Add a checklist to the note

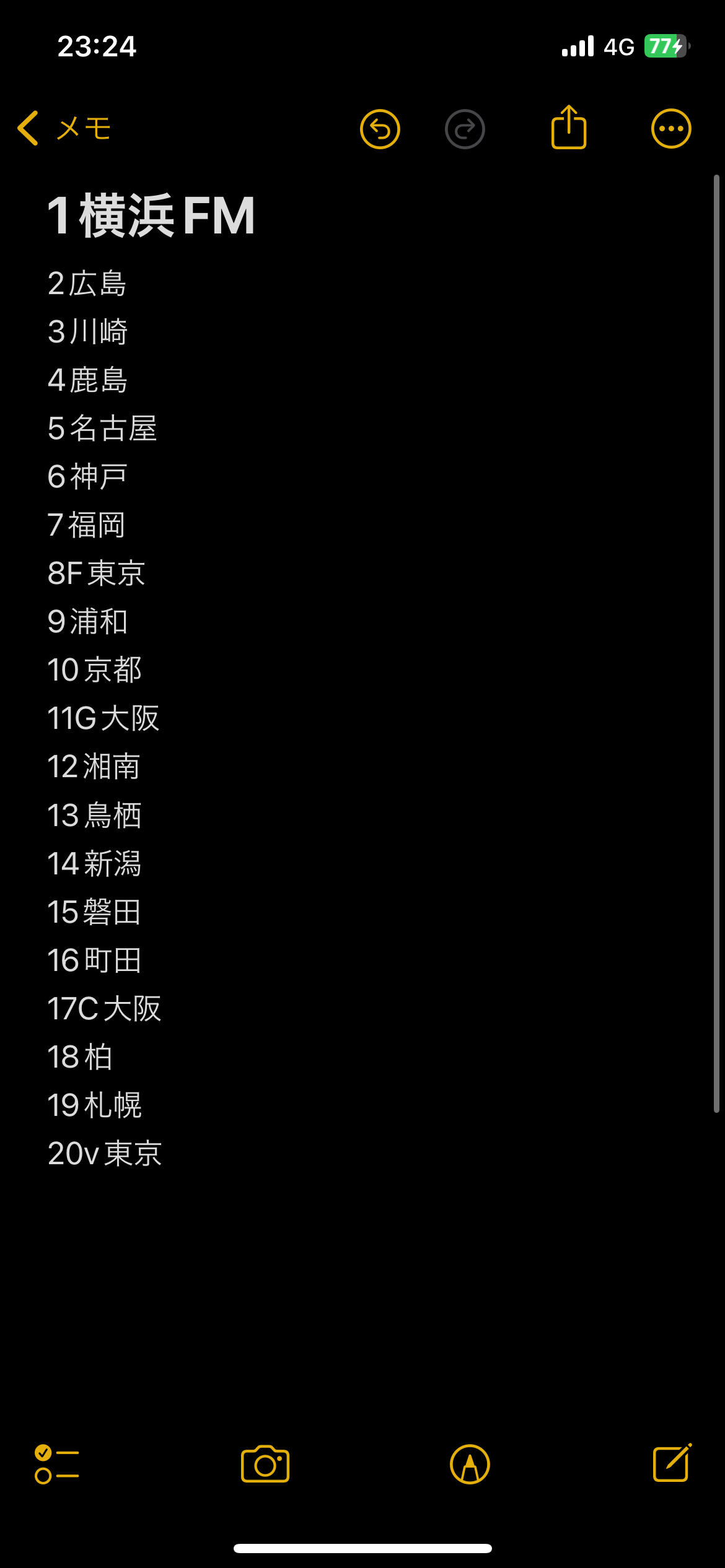pos(56,1465)
